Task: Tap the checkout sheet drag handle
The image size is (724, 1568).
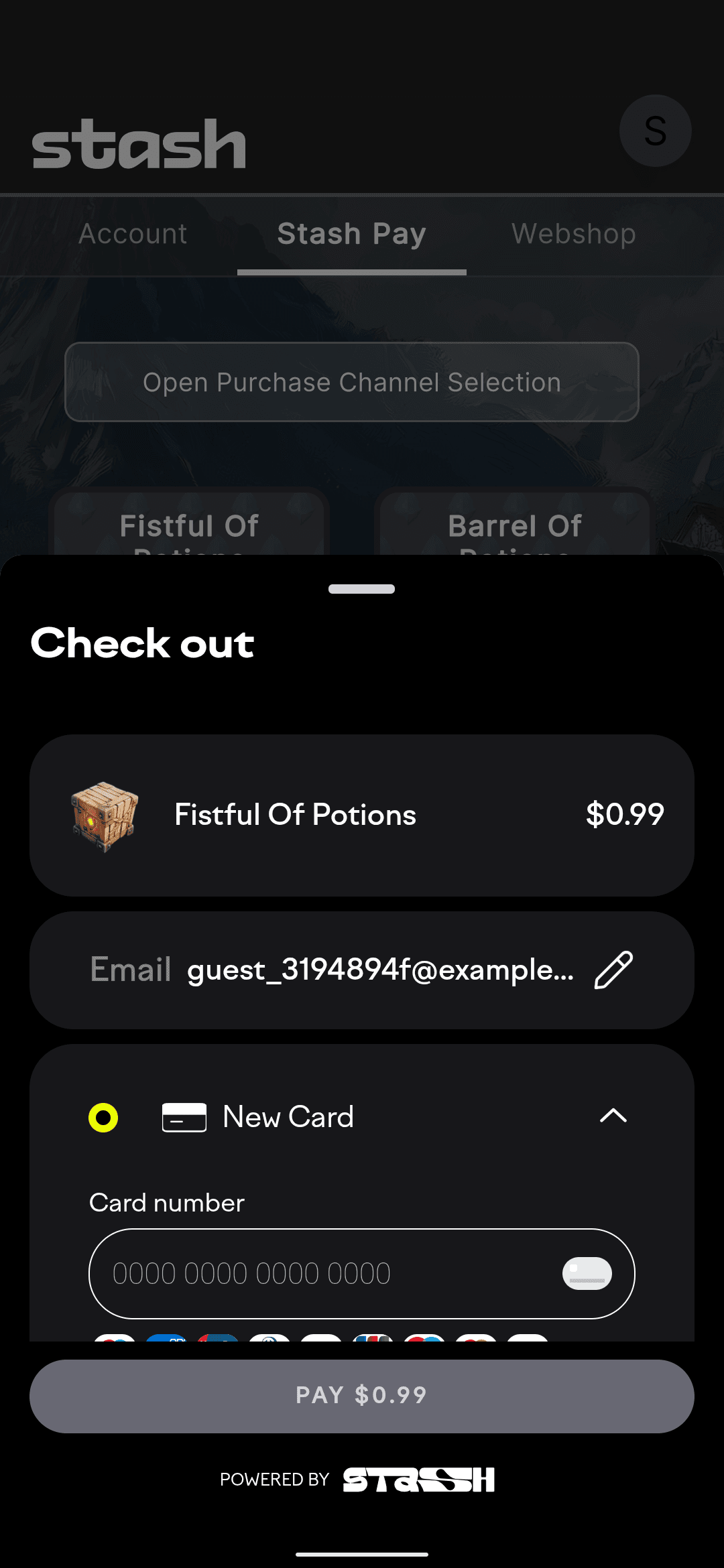Action: 362,589
